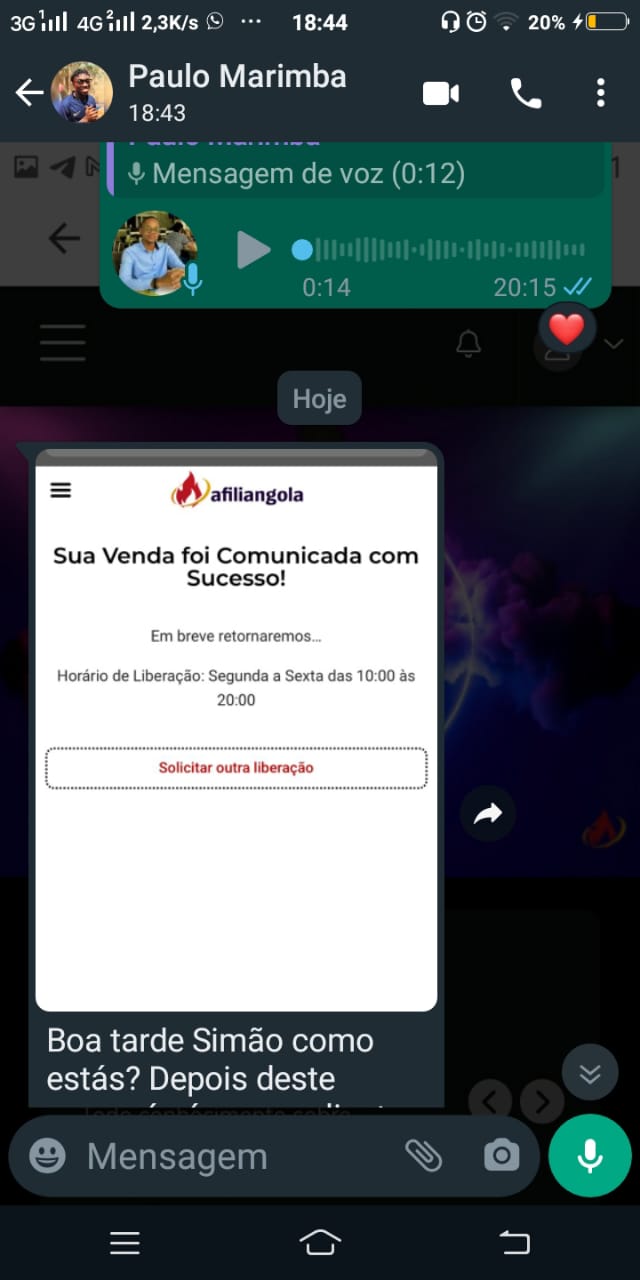The height and width of the screenshot is (1280, 640).
Task: Open the camera from the message bar
Action: (501, 1156)
